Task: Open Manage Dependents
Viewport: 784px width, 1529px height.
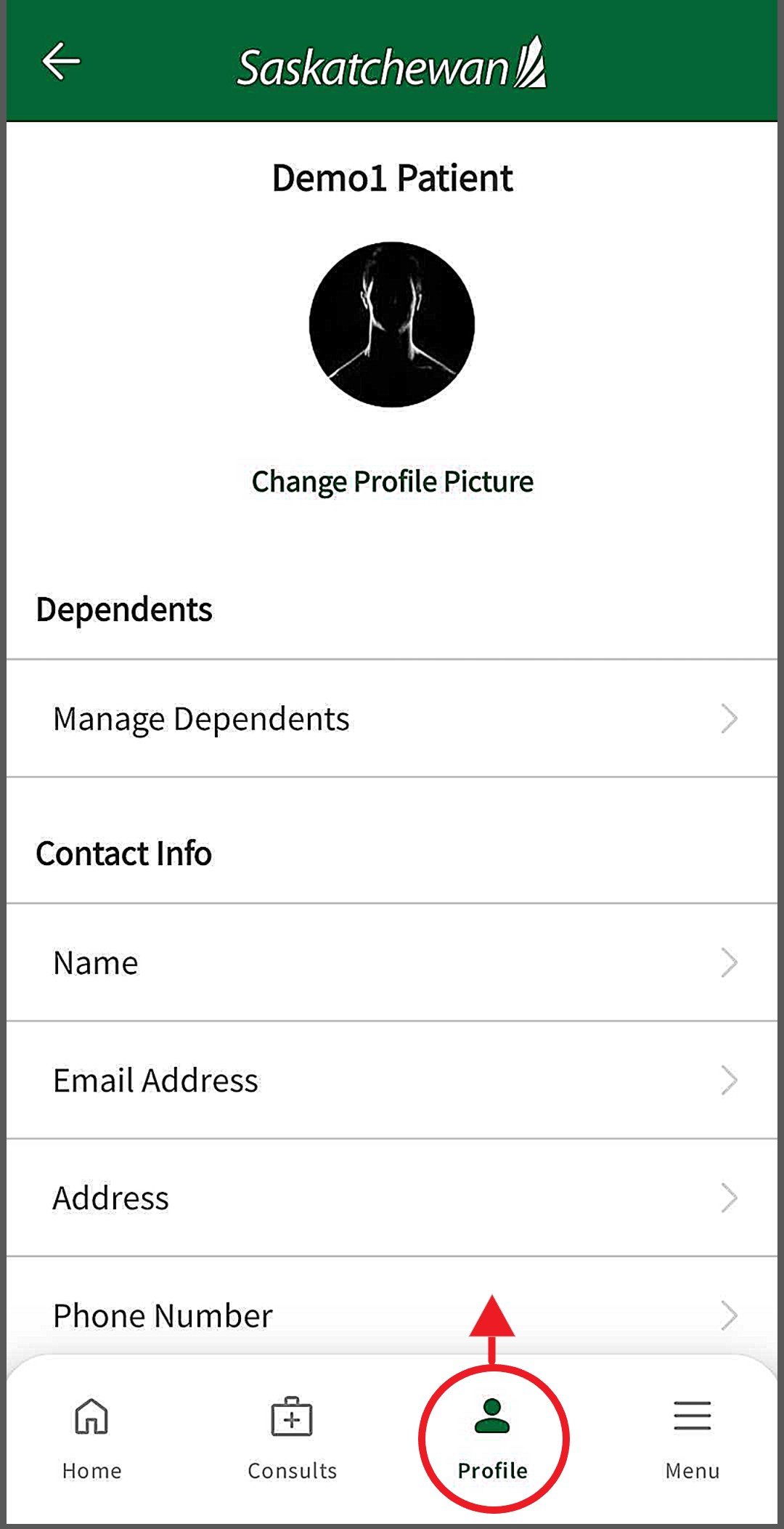Action: (x=392, y=719)
